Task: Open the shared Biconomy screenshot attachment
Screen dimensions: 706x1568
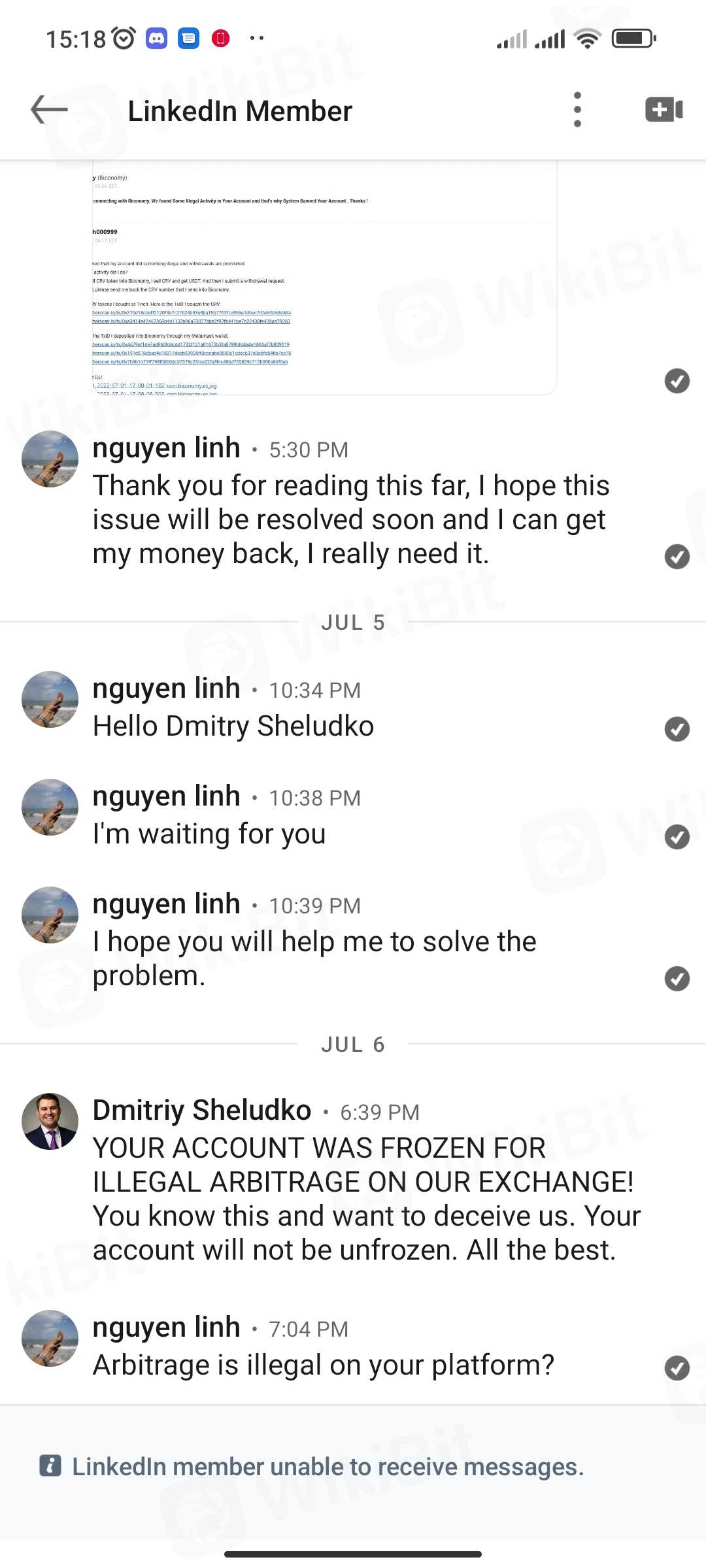Action: coord(324,278)
